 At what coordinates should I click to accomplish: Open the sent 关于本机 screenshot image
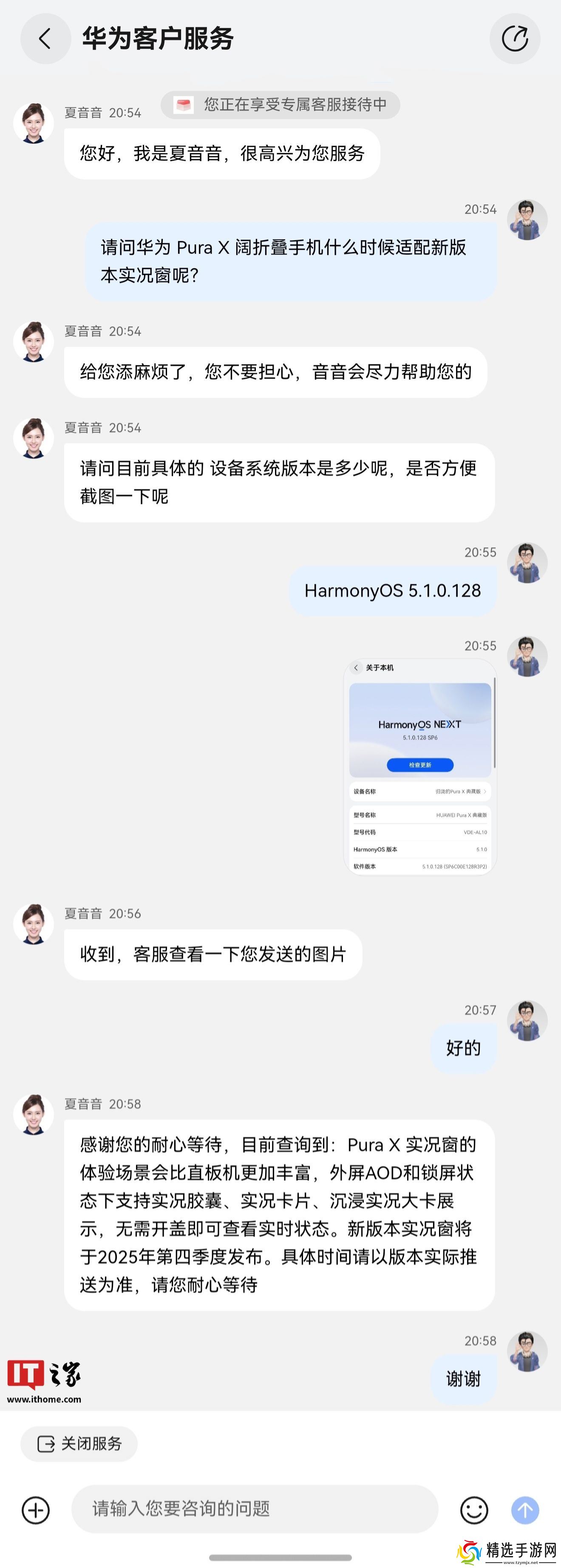pyautogui.click(x=420, y=767)
